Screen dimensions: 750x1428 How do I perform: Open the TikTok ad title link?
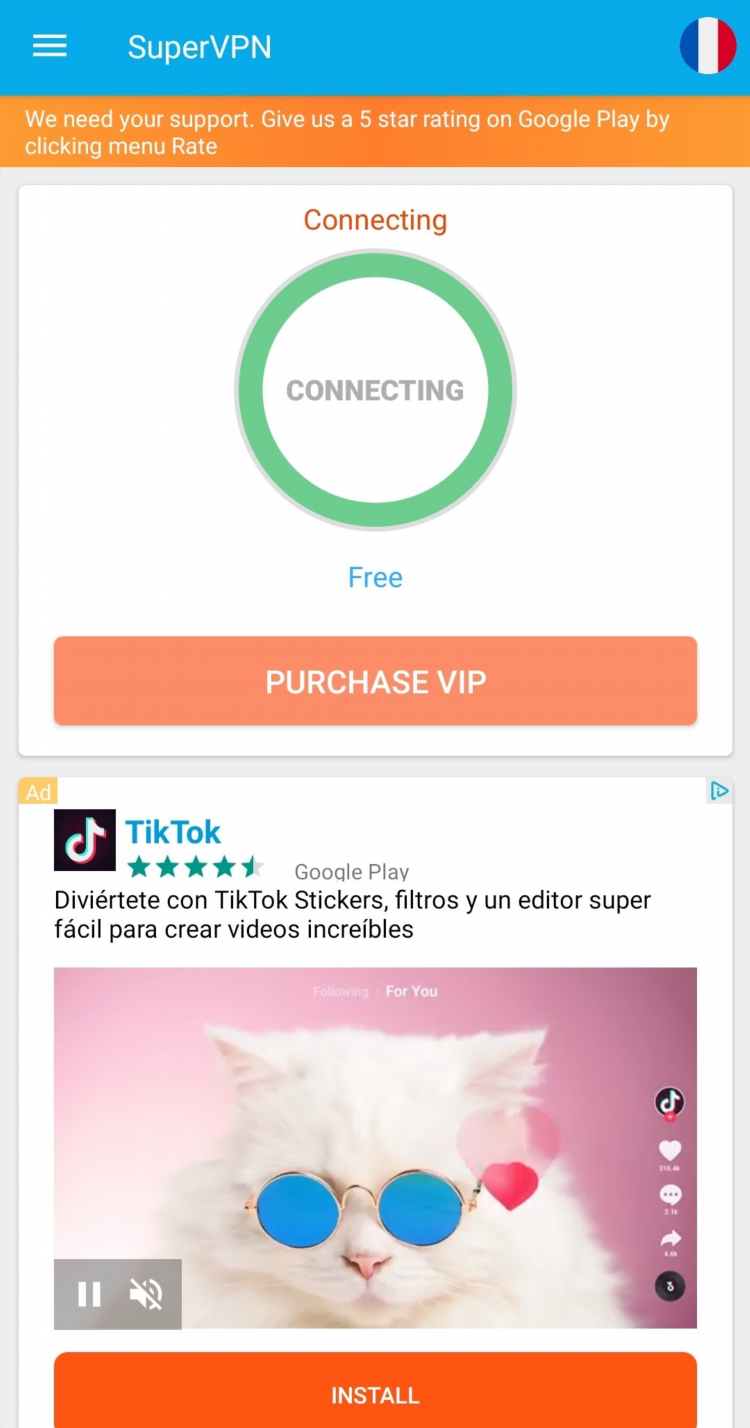pos(173,832)
